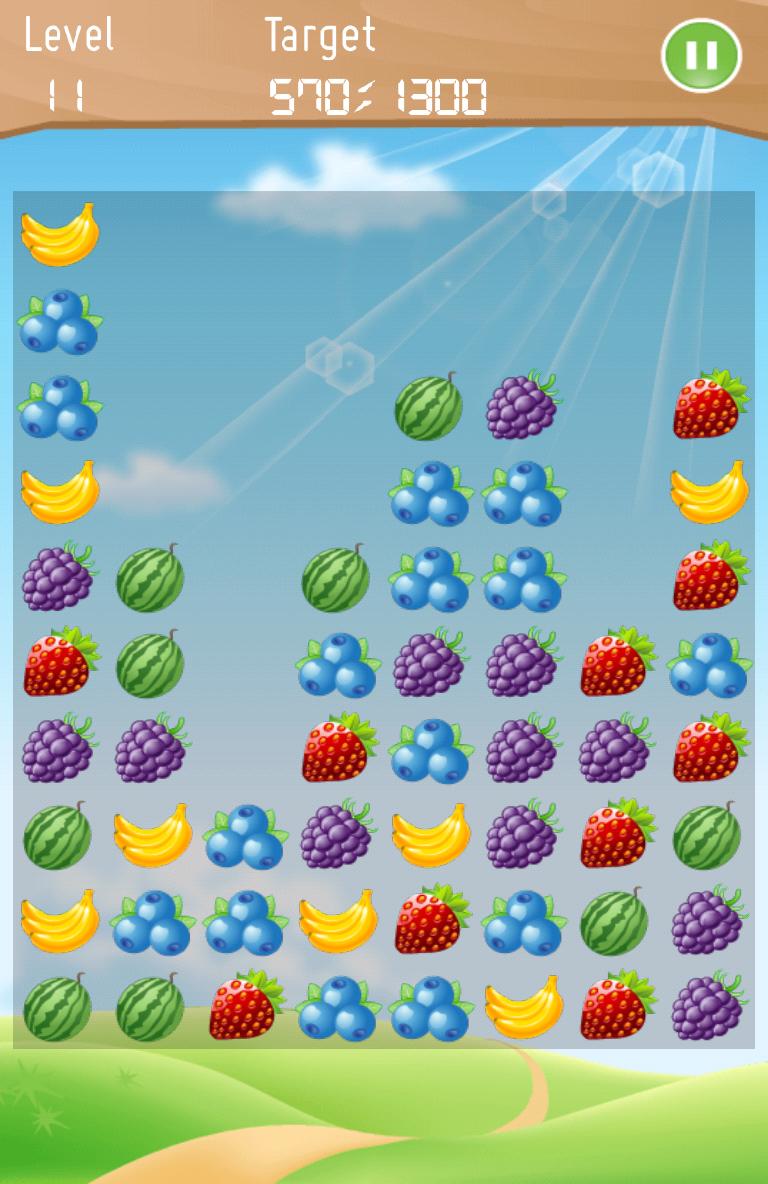Select the banana in the top-left corner
768x1184 pixels.
57,234
